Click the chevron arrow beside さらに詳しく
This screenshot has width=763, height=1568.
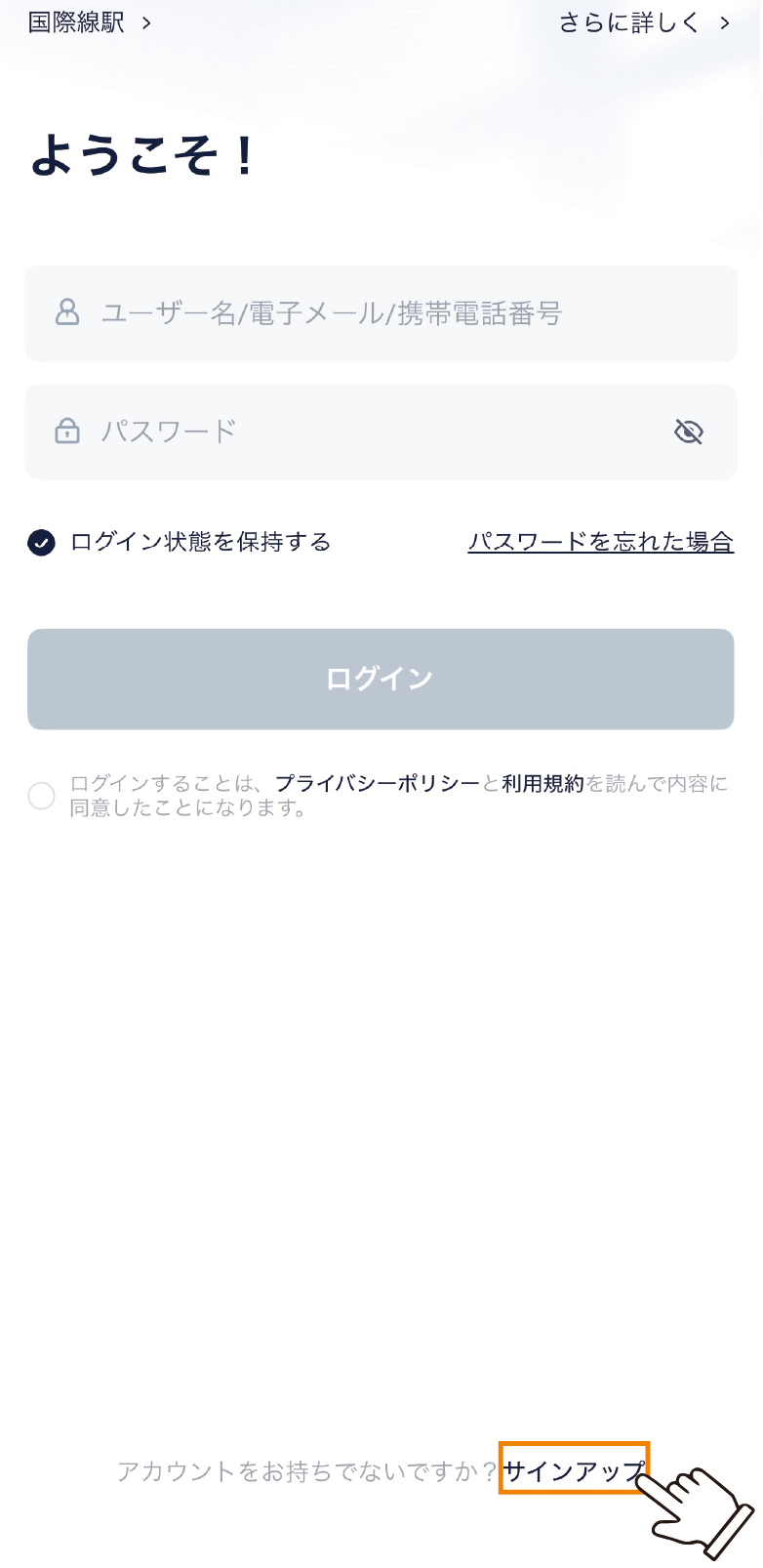tap(724, 22)
